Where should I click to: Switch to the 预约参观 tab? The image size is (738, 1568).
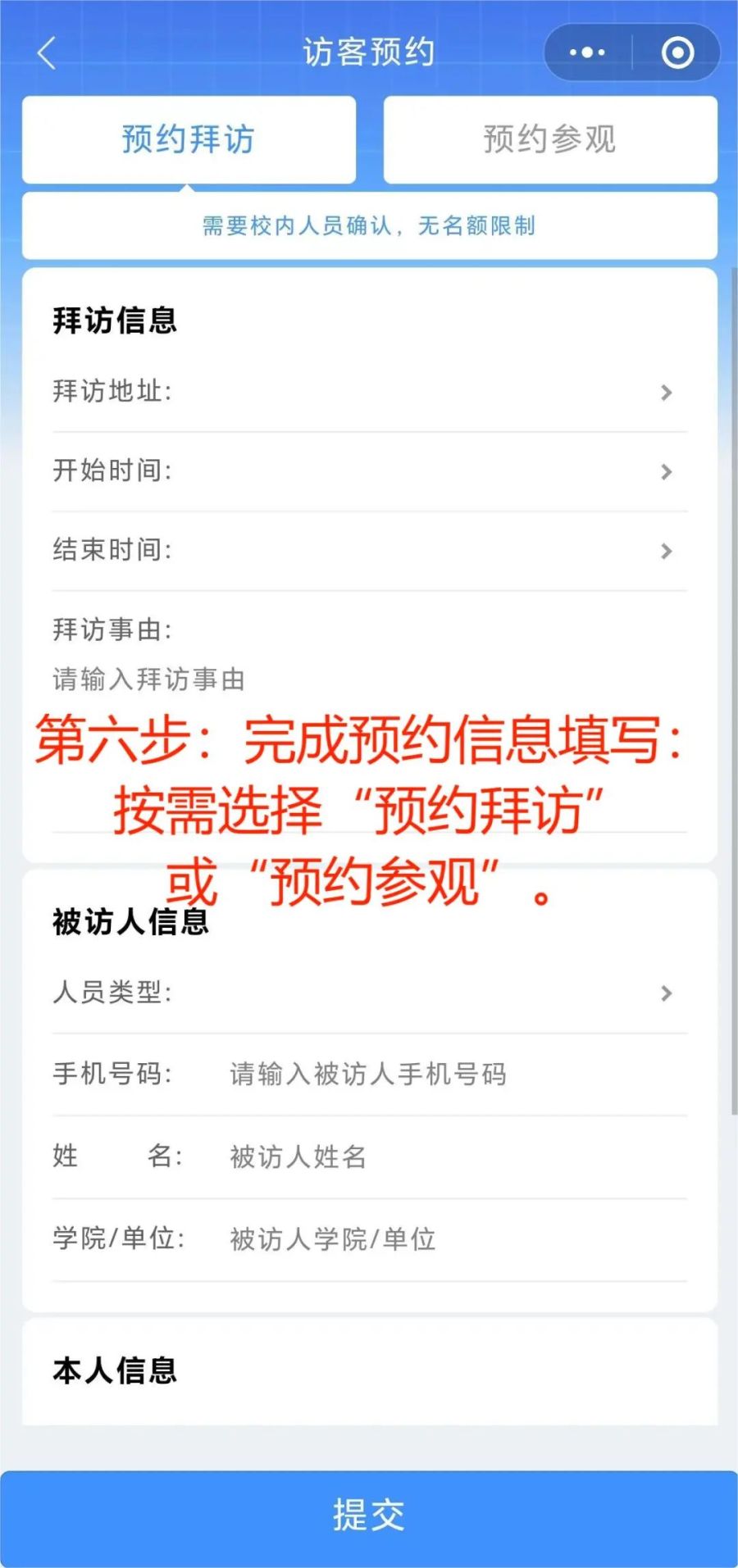point(550,139)
